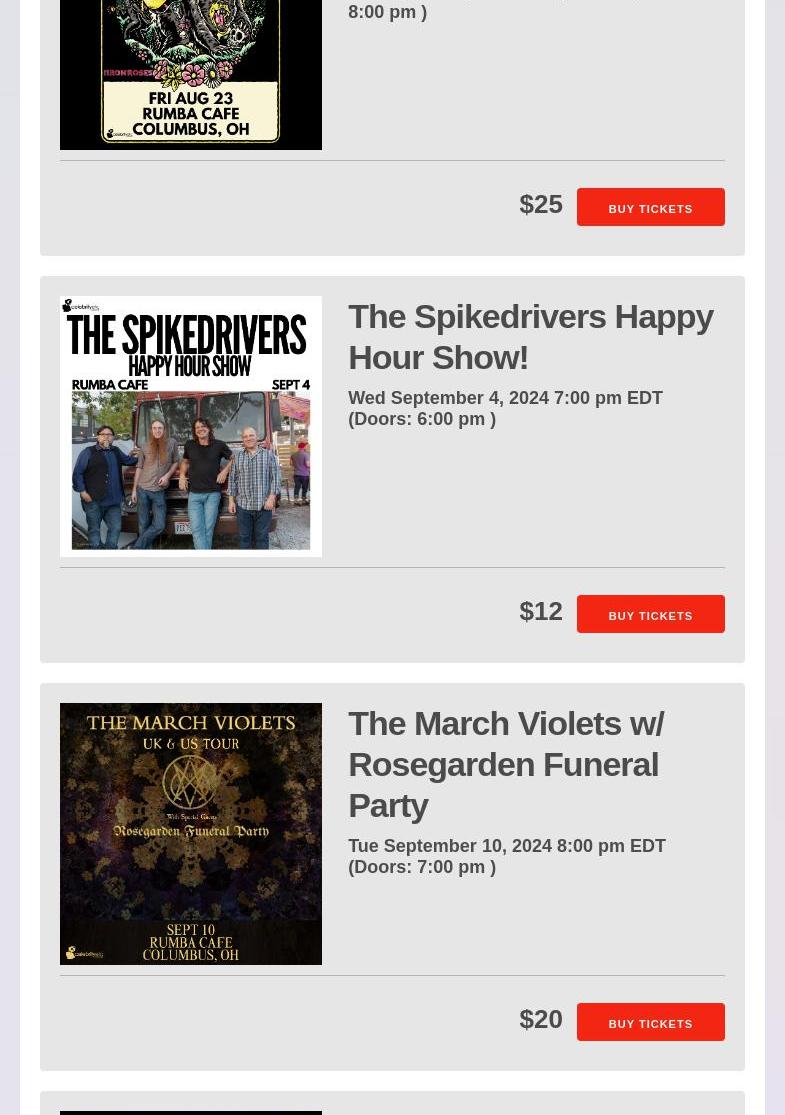Open the Fri Aug 23 Rumba Cafe poster

point(191,75)
